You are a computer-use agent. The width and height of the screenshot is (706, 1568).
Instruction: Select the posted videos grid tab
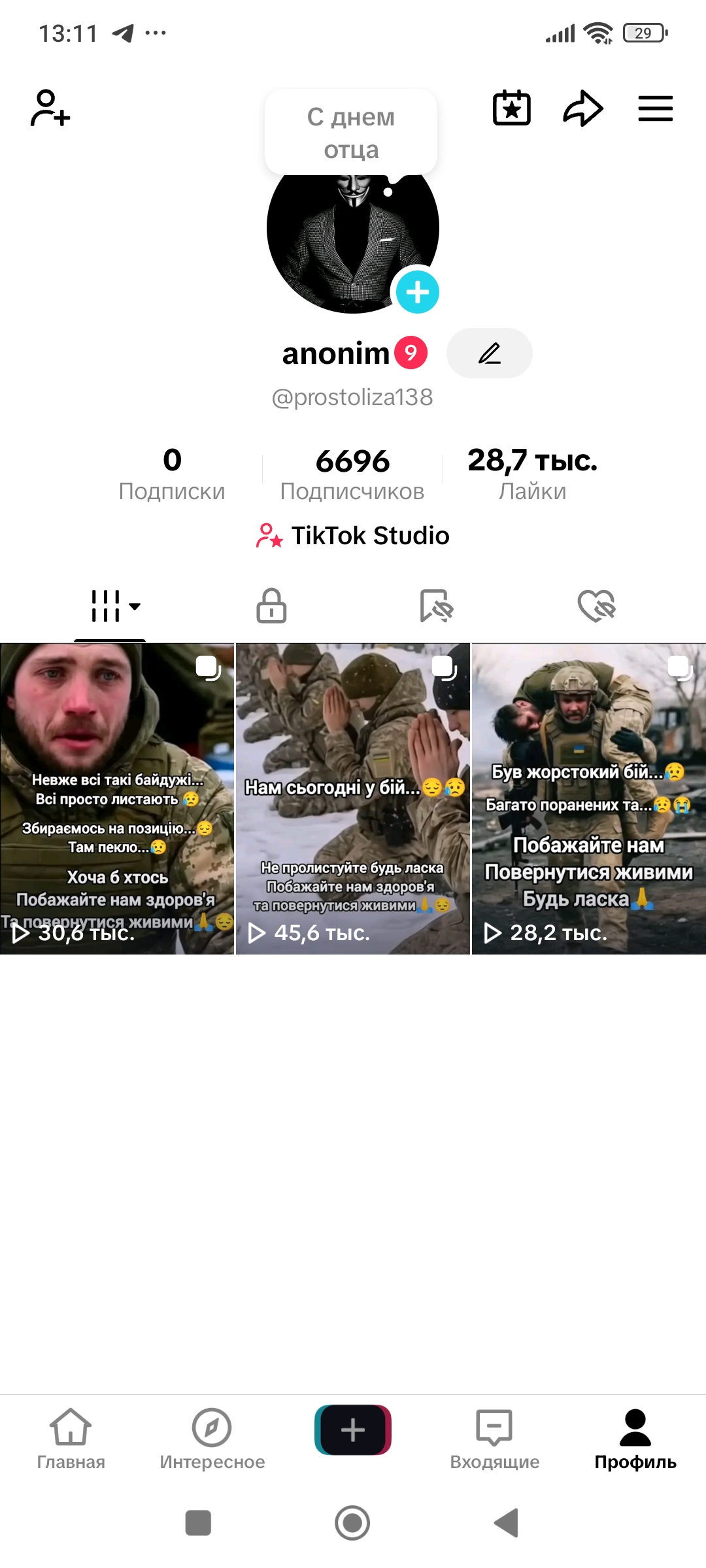[110, 606]
